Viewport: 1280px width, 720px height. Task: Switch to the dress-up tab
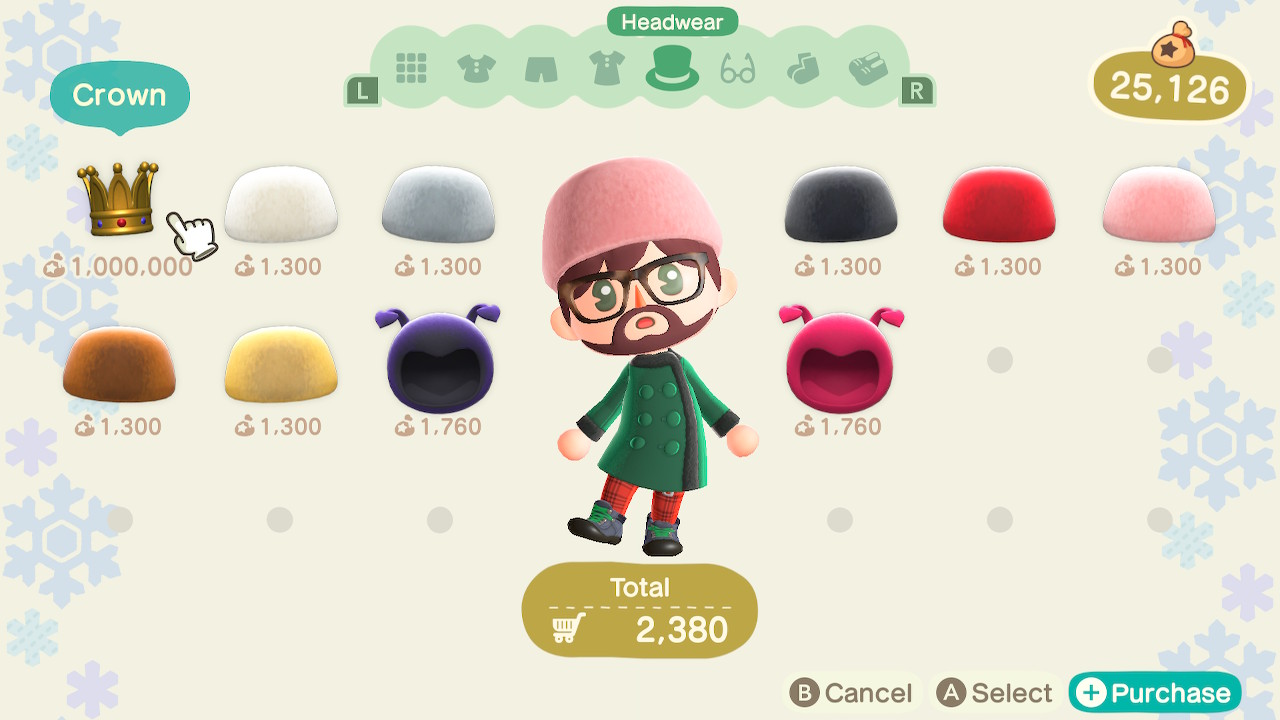pyautogui.click(x=606, y=68)
